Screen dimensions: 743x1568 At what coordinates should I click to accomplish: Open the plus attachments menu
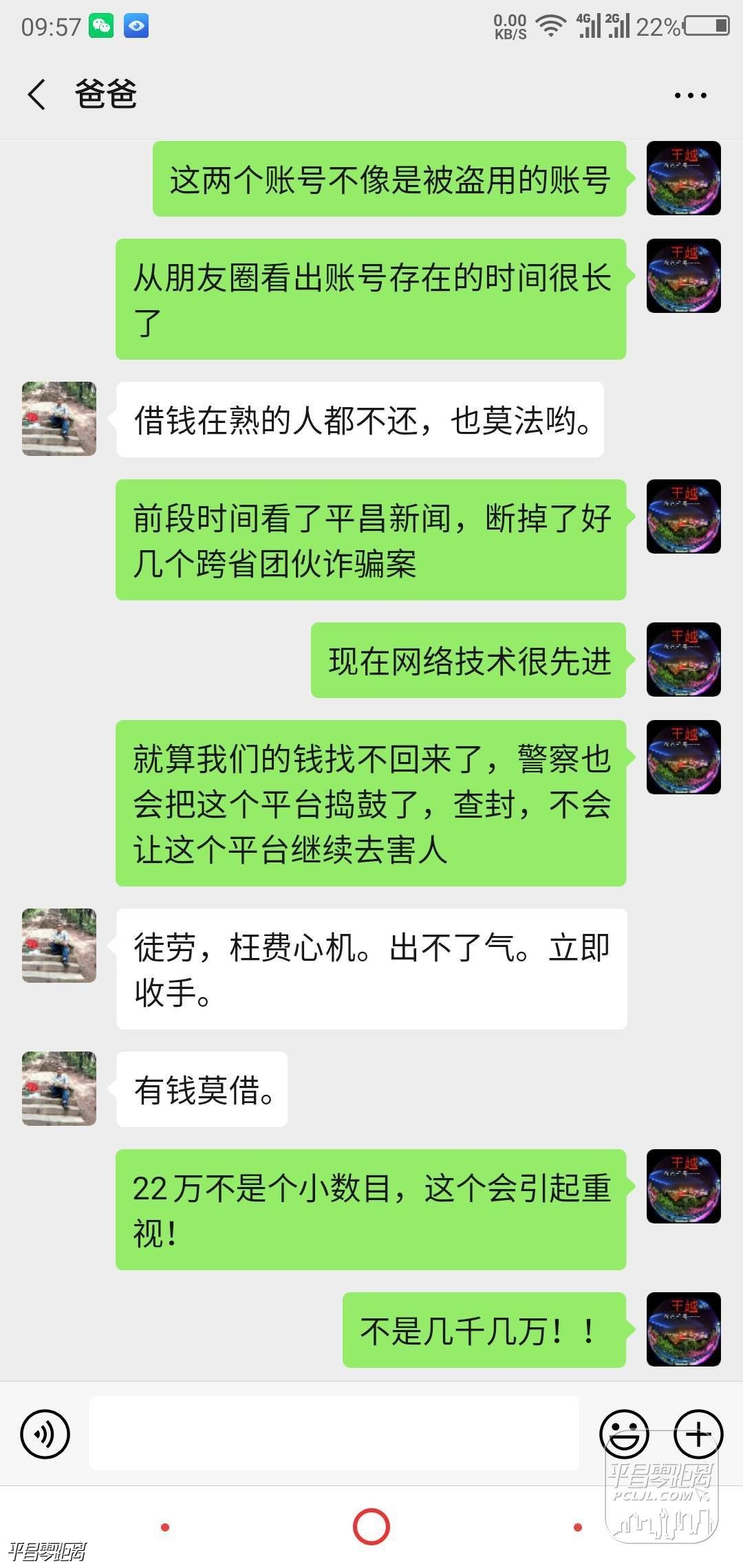tap(698, 1434)
